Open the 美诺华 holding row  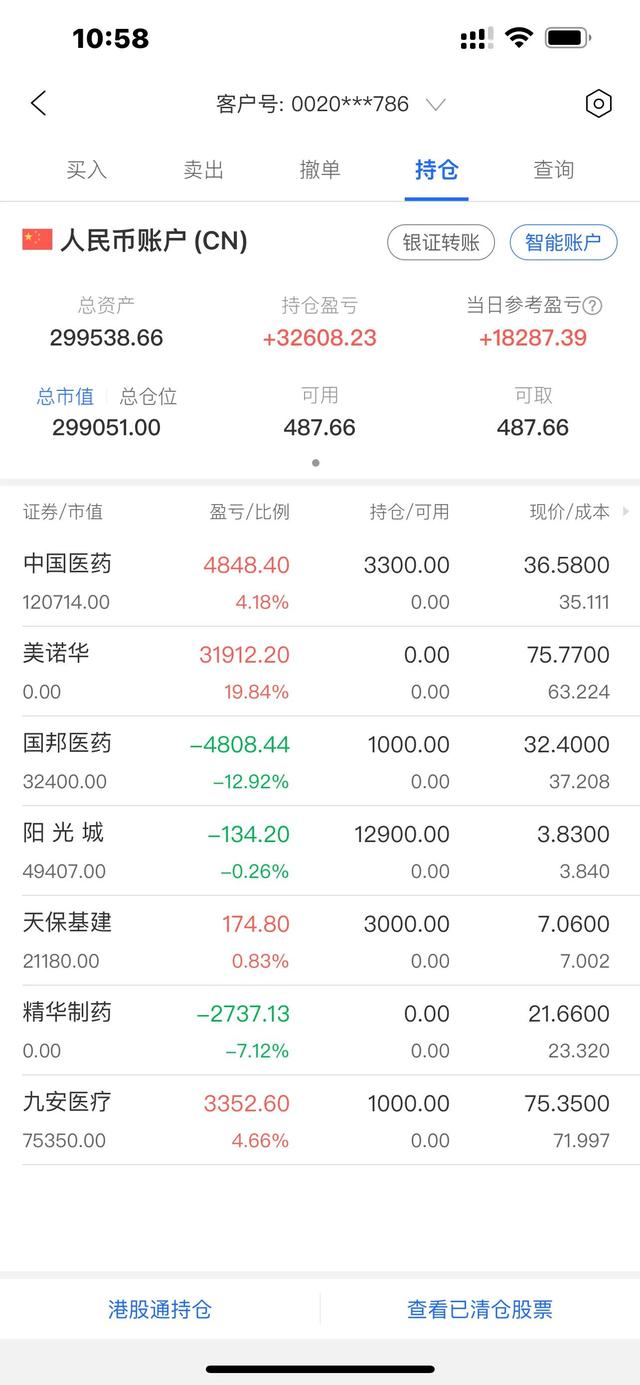(320, 672)
